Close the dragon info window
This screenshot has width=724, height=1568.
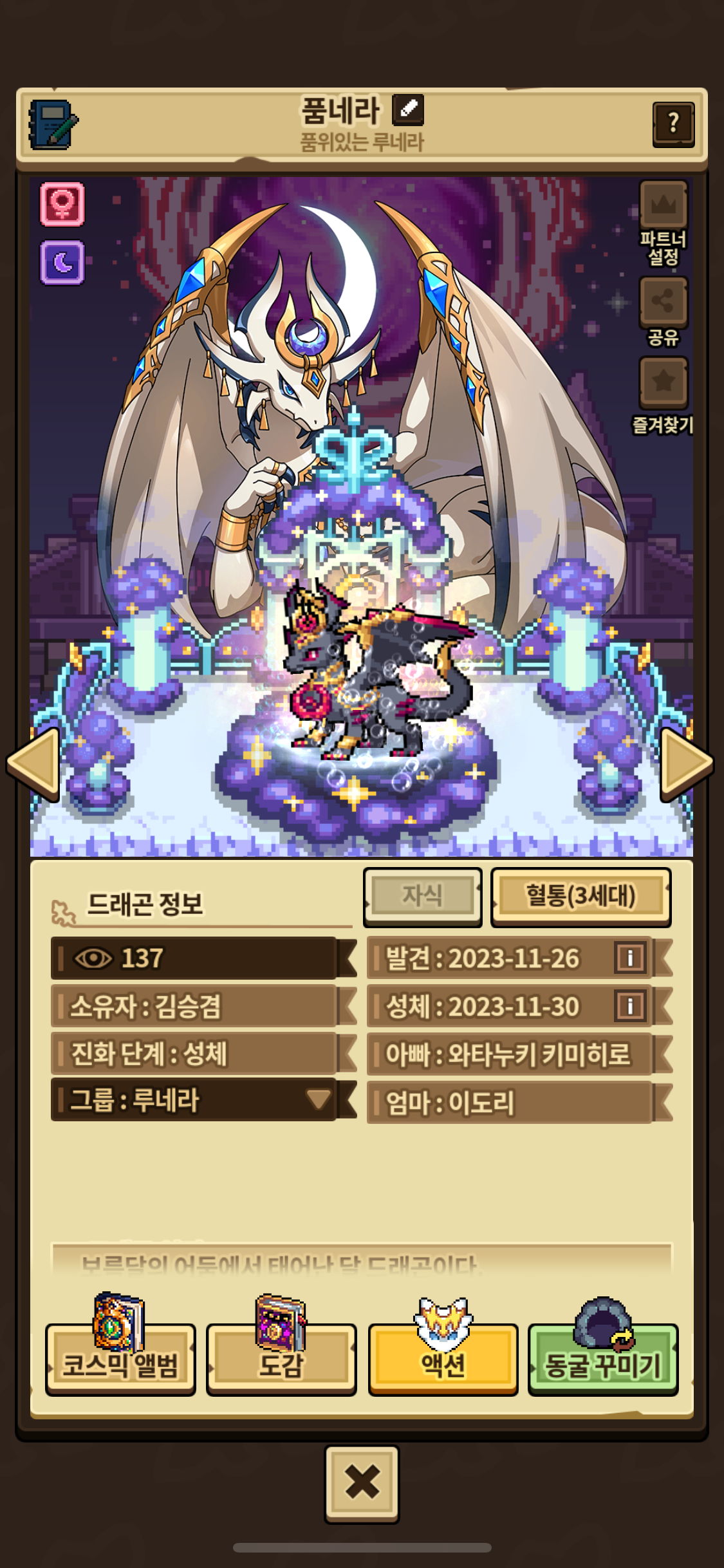[x=362, y=1484]
